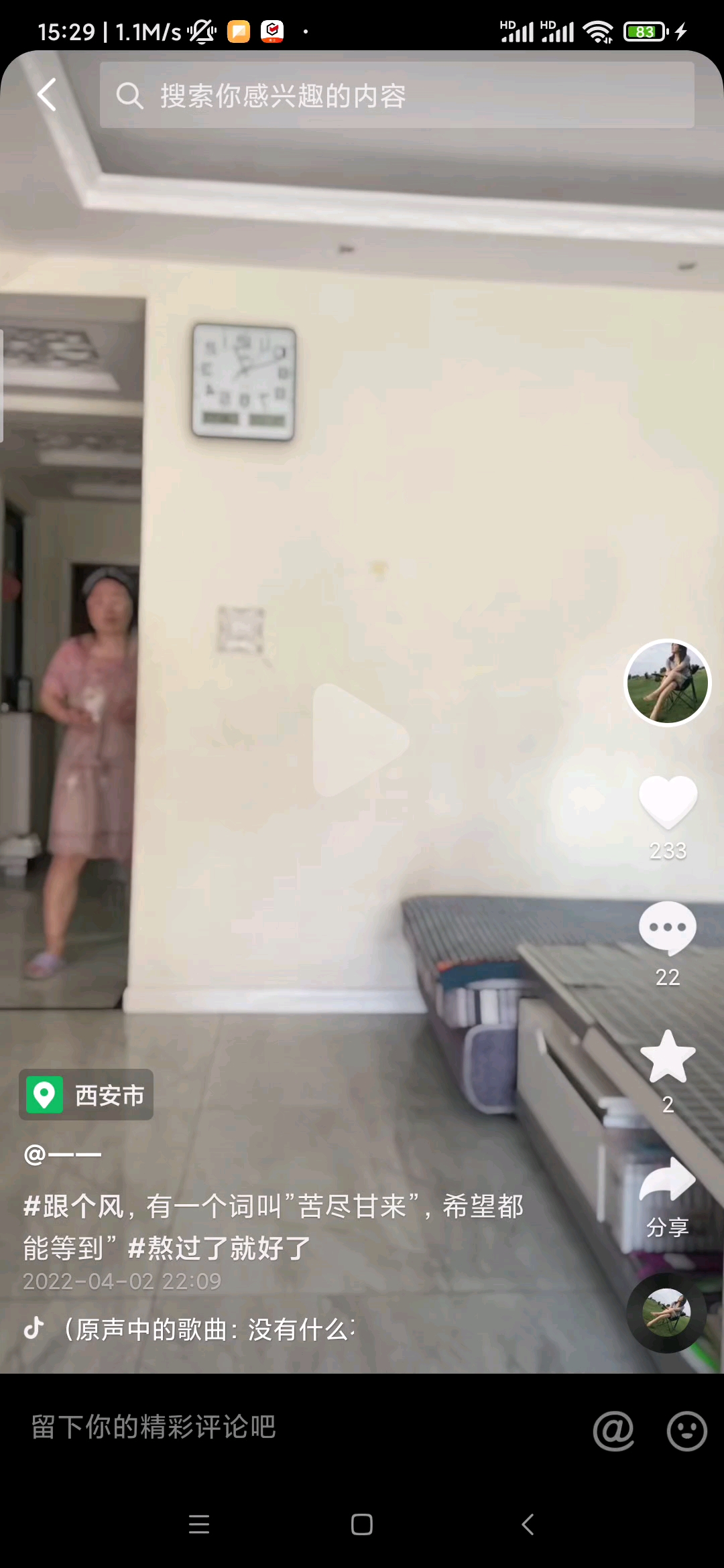The height and width of the screenshot is (1568, 724).
Task: Add the video to favorites with the star
Action: pyautogui.click(x=668, y=1057)
